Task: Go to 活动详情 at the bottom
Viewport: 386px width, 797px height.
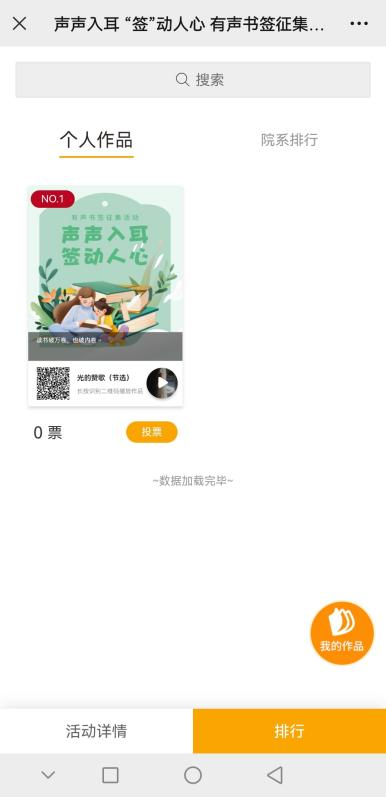Action: point(96,731)
